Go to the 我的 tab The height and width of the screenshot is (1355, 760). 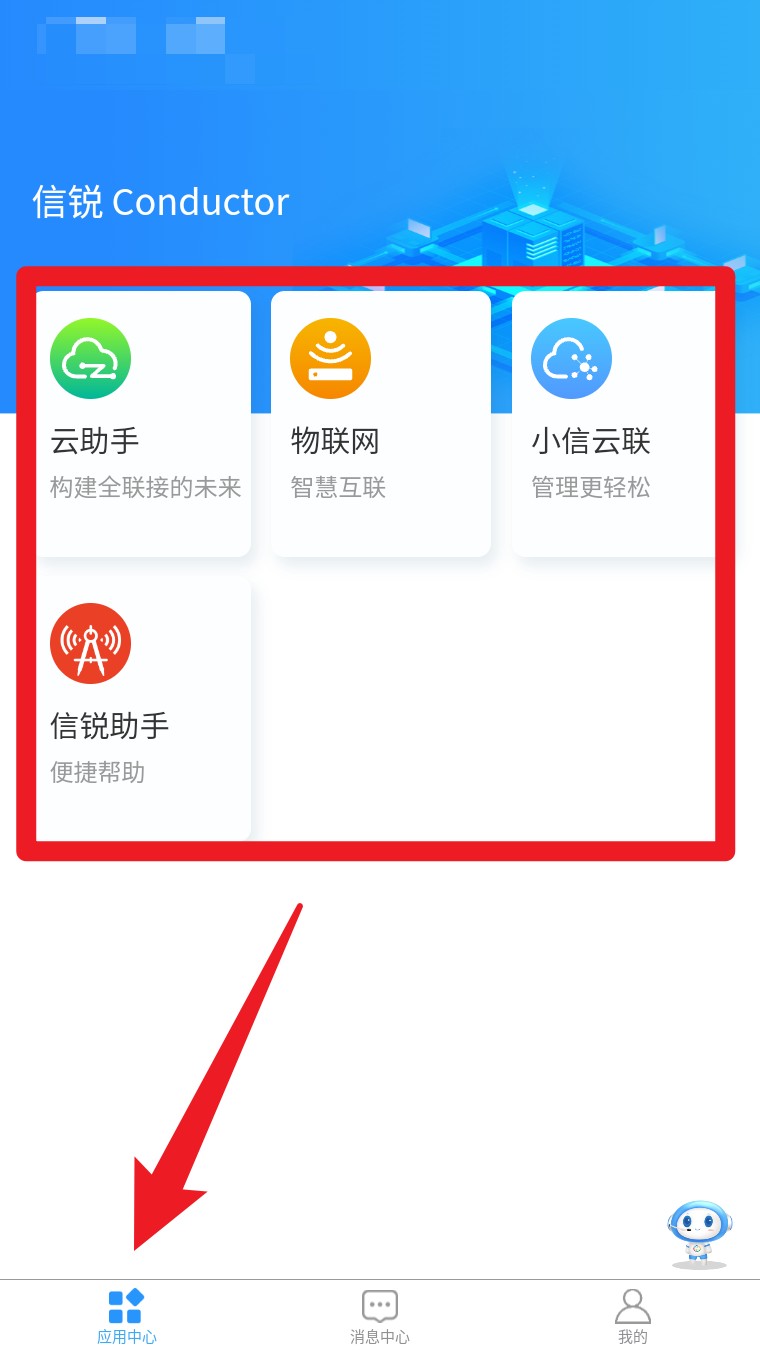point(632,1316)
